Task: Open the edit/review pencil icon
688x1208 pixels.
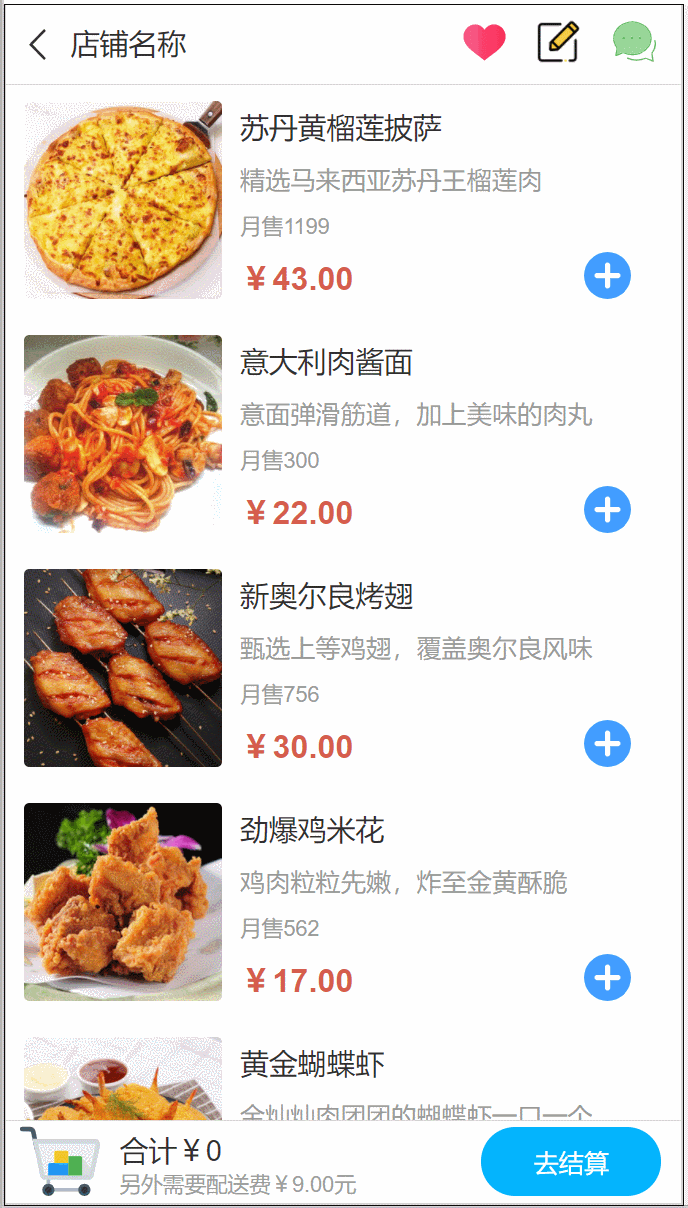Action: (558, 42)
